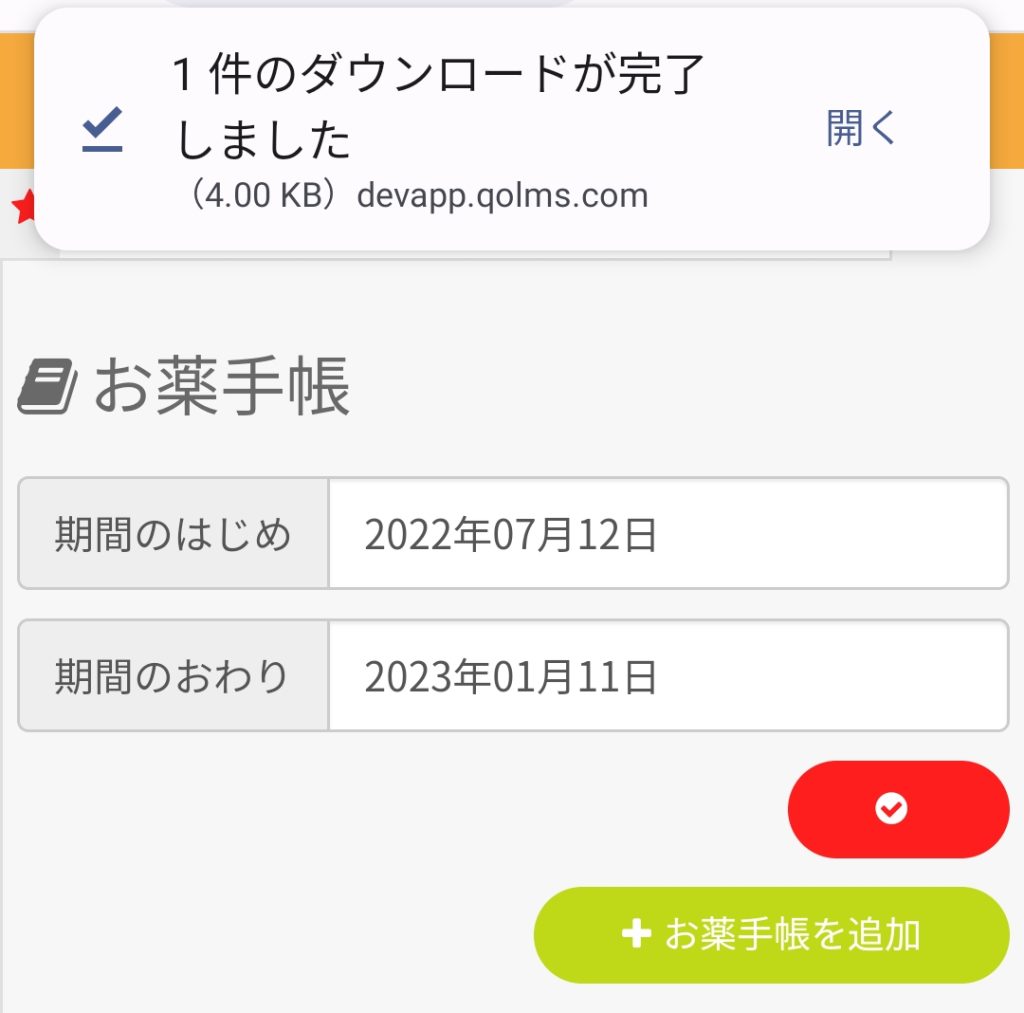Open the downloaded file via 開く
The height and width of the screenshot is (1013, 1024).
pos(861,129)
